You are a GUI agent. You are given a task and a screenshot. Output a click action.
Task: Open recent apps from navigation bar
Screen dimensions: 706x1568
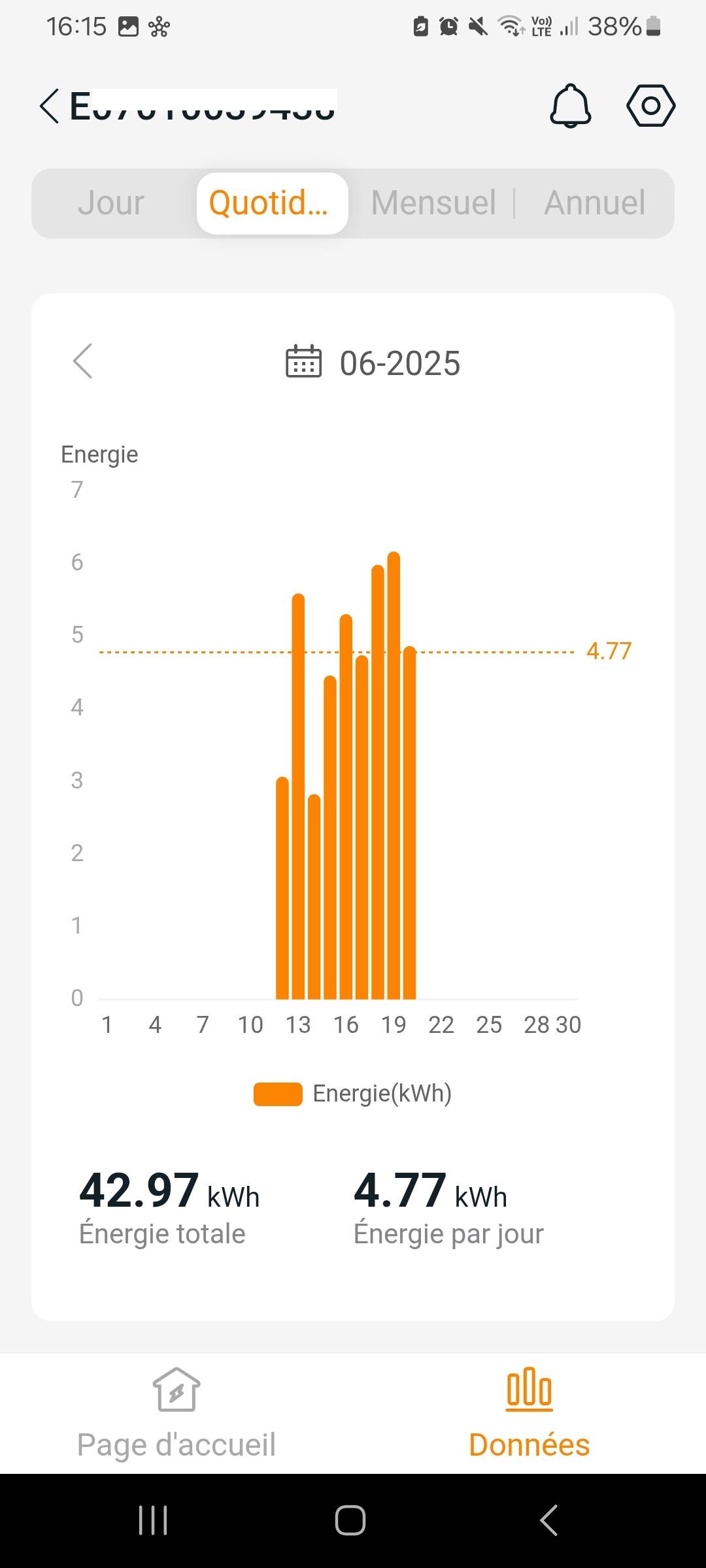(x=153, y=1520)
